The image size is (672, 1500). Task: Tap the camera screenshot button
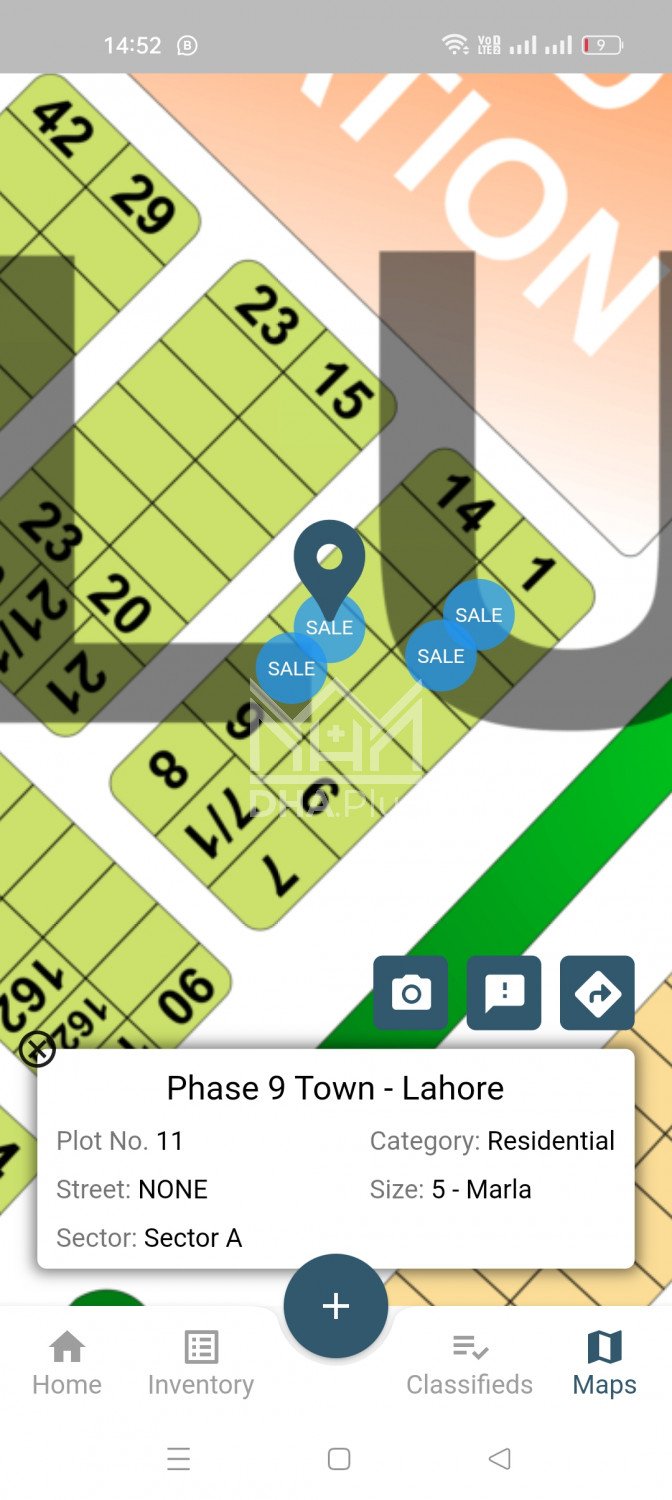410,993
